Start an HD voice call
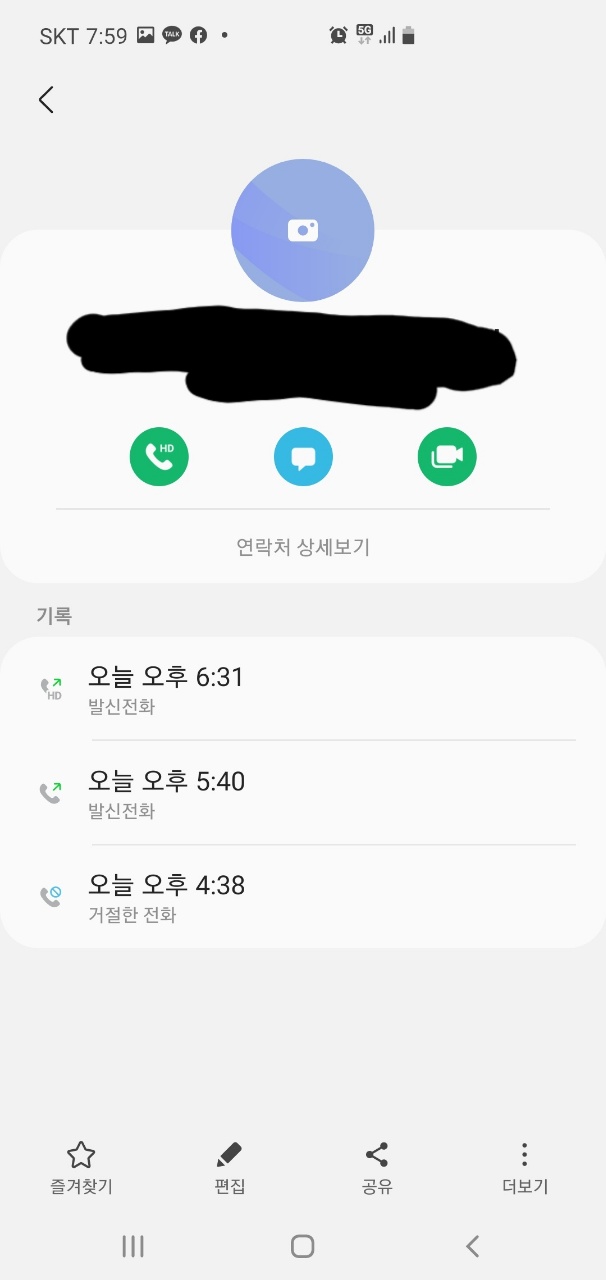The width and height of the screenshot is (606, 1280). pyautogui.click(x=159, y=457)
